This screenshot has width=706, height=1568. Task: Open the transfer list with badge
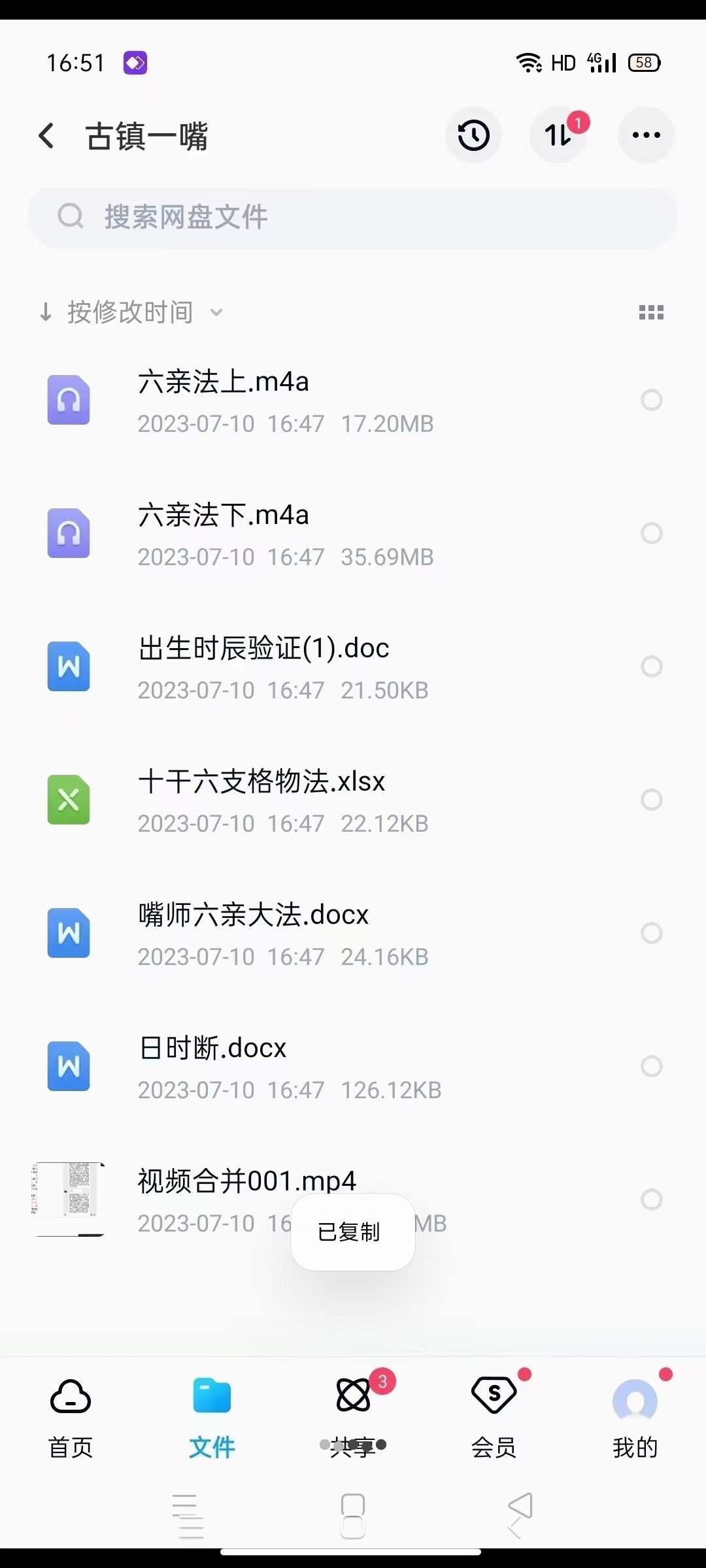point(559,135)
